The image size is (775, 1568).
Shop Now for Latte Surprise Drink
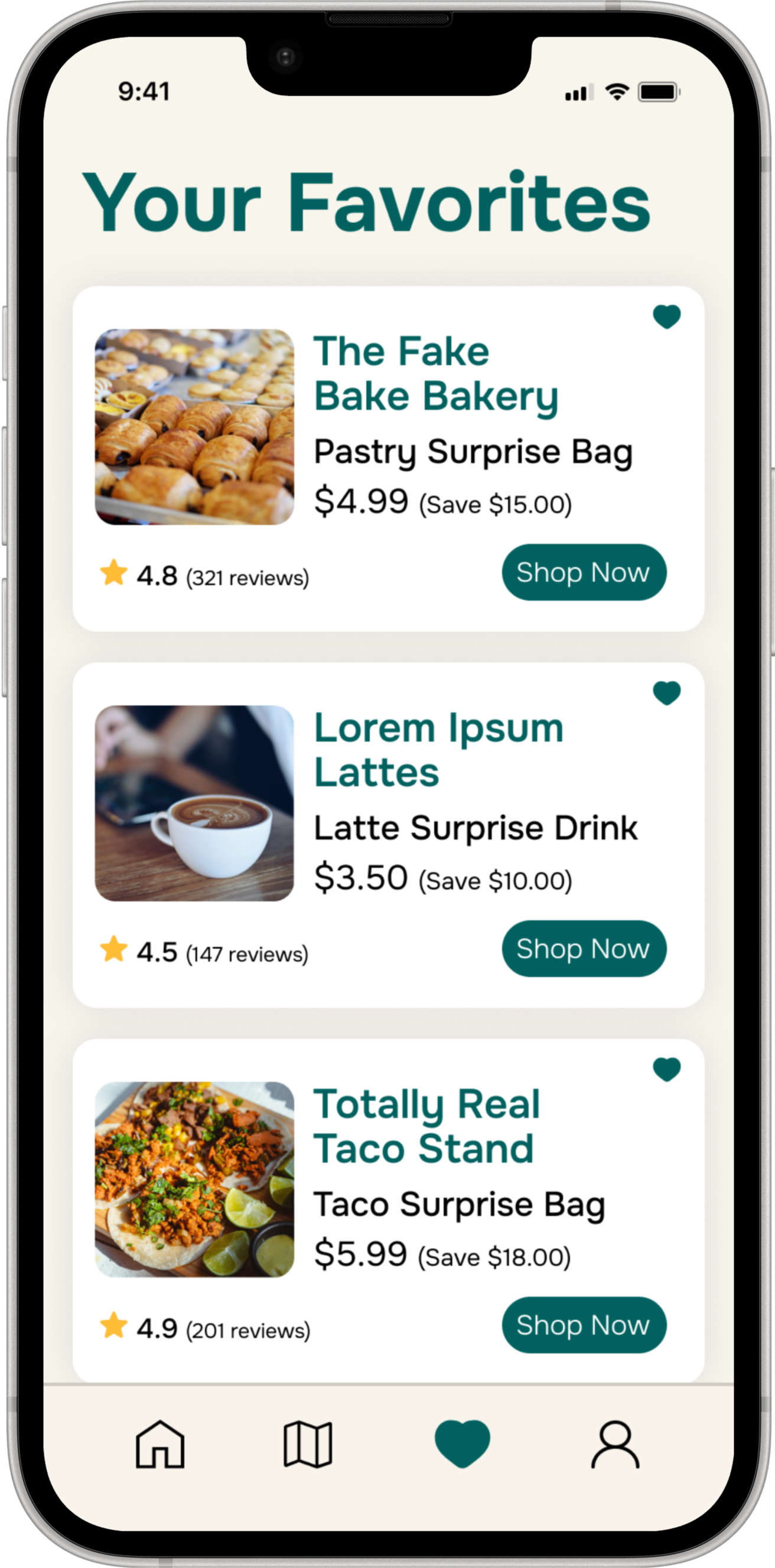pos(584,948)
